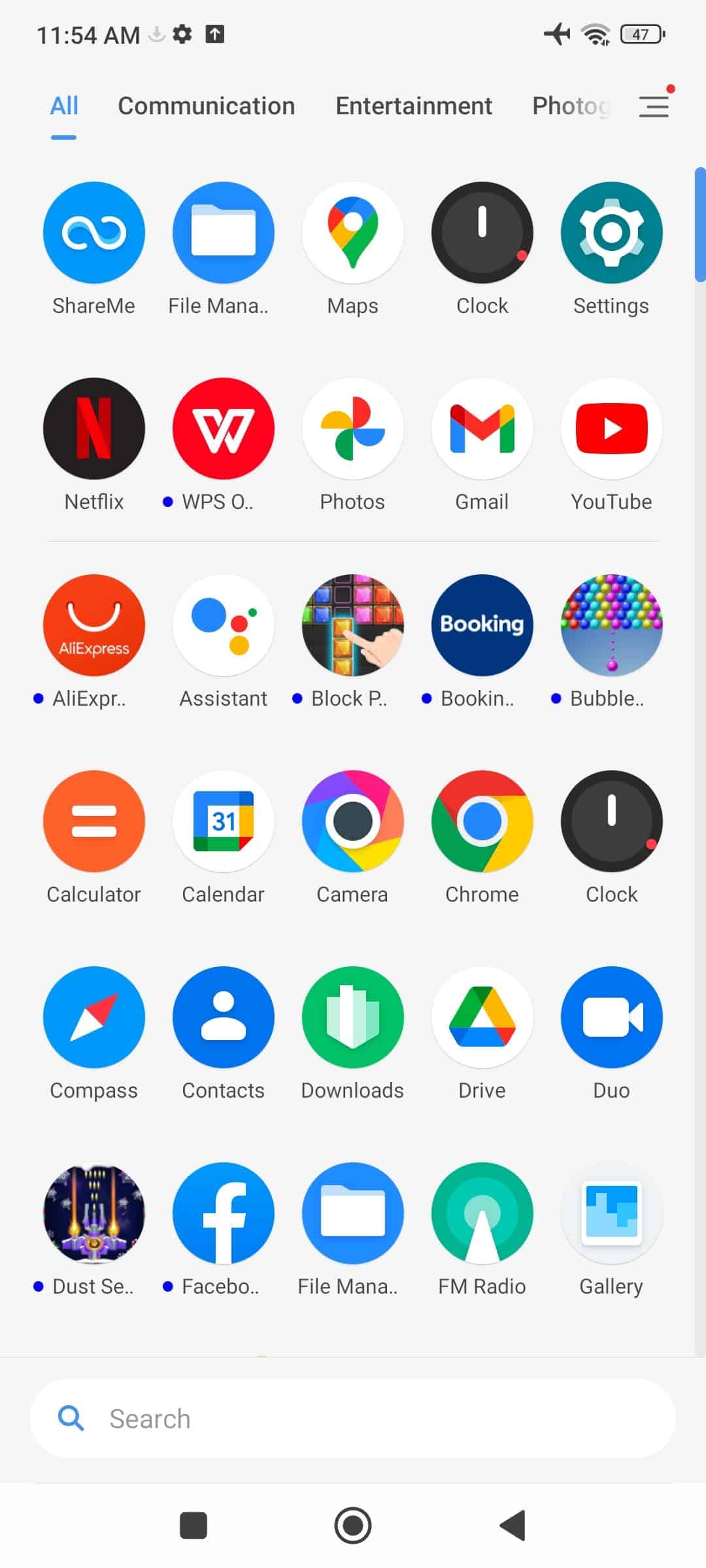Go to the home screen
706x1568 pixels.
coord(353,1526)
